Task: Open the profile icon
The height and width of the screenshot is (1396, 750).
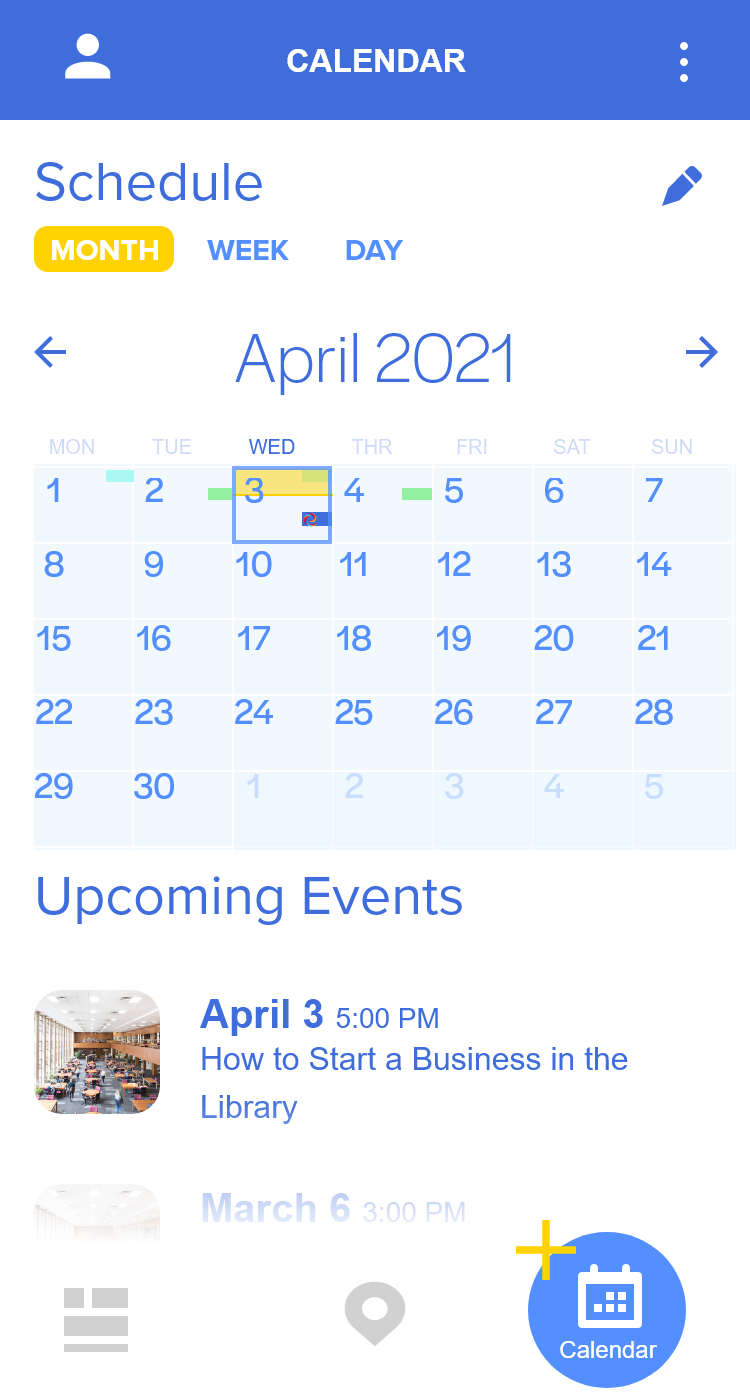Action: pos(88,57)
